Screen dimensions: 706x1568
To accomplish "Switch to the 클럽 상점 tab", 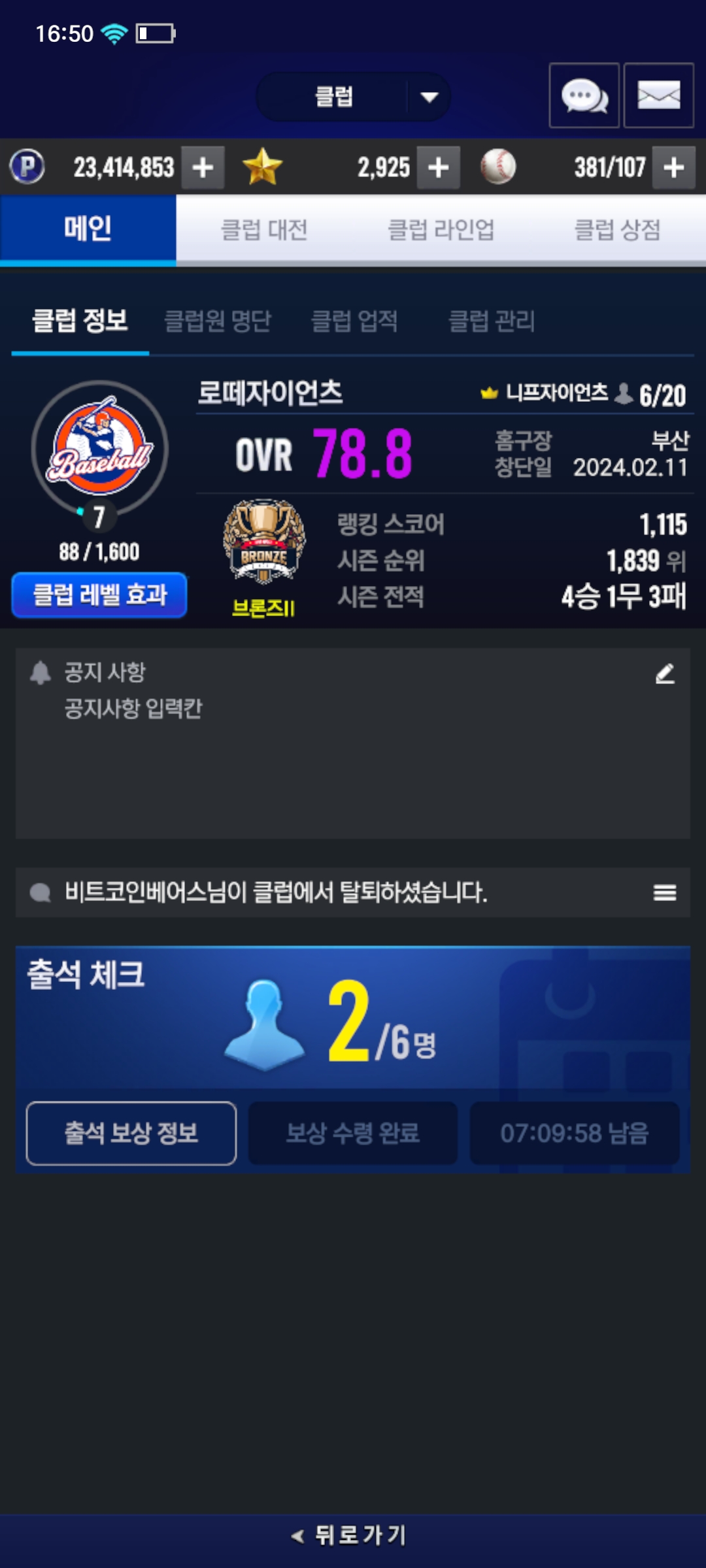I will (617, 230).
